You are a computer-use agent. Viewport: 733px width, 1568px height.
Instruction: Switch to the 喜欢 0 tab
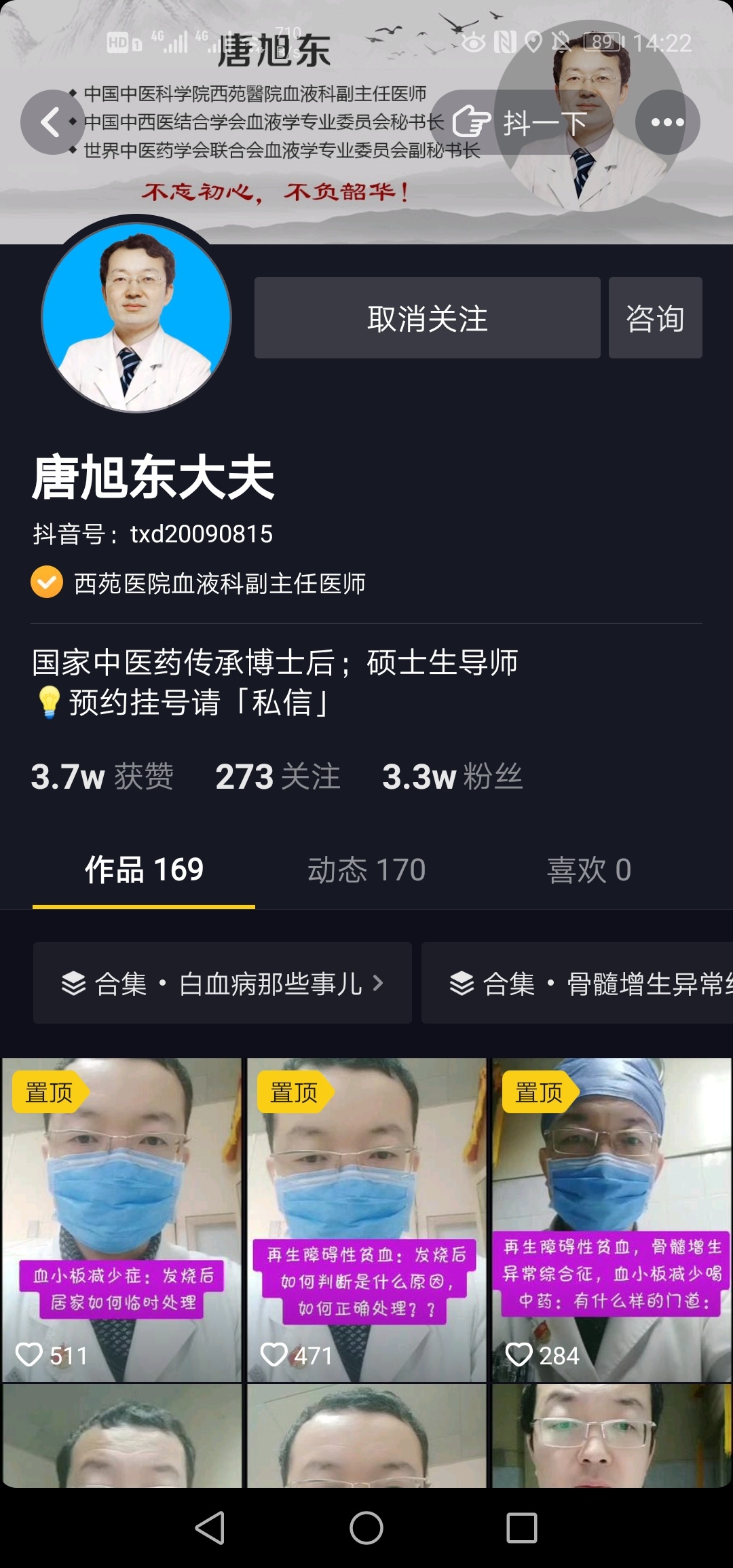[588, 870]
